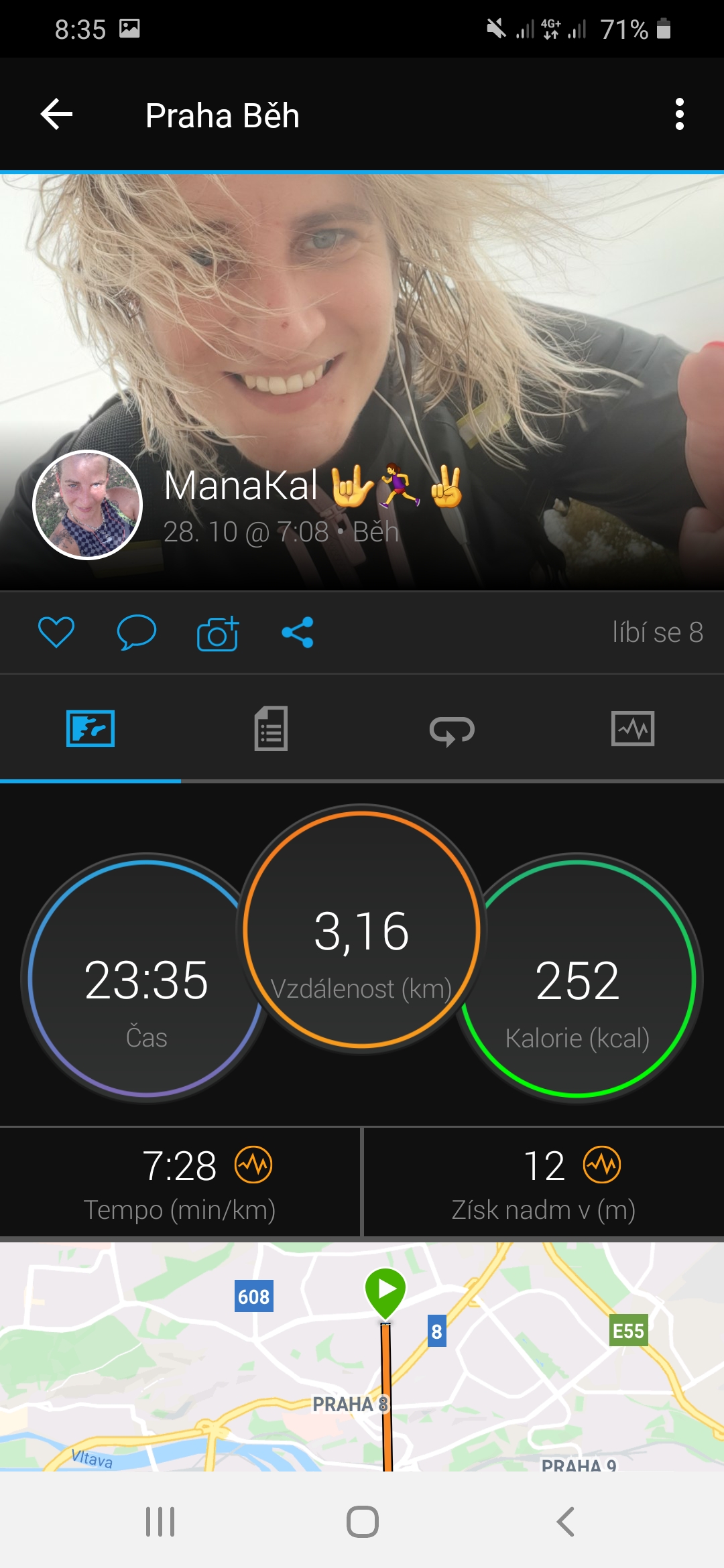724x1568 pixels.
Task: Share this running activity
Action: pos(298,632)
